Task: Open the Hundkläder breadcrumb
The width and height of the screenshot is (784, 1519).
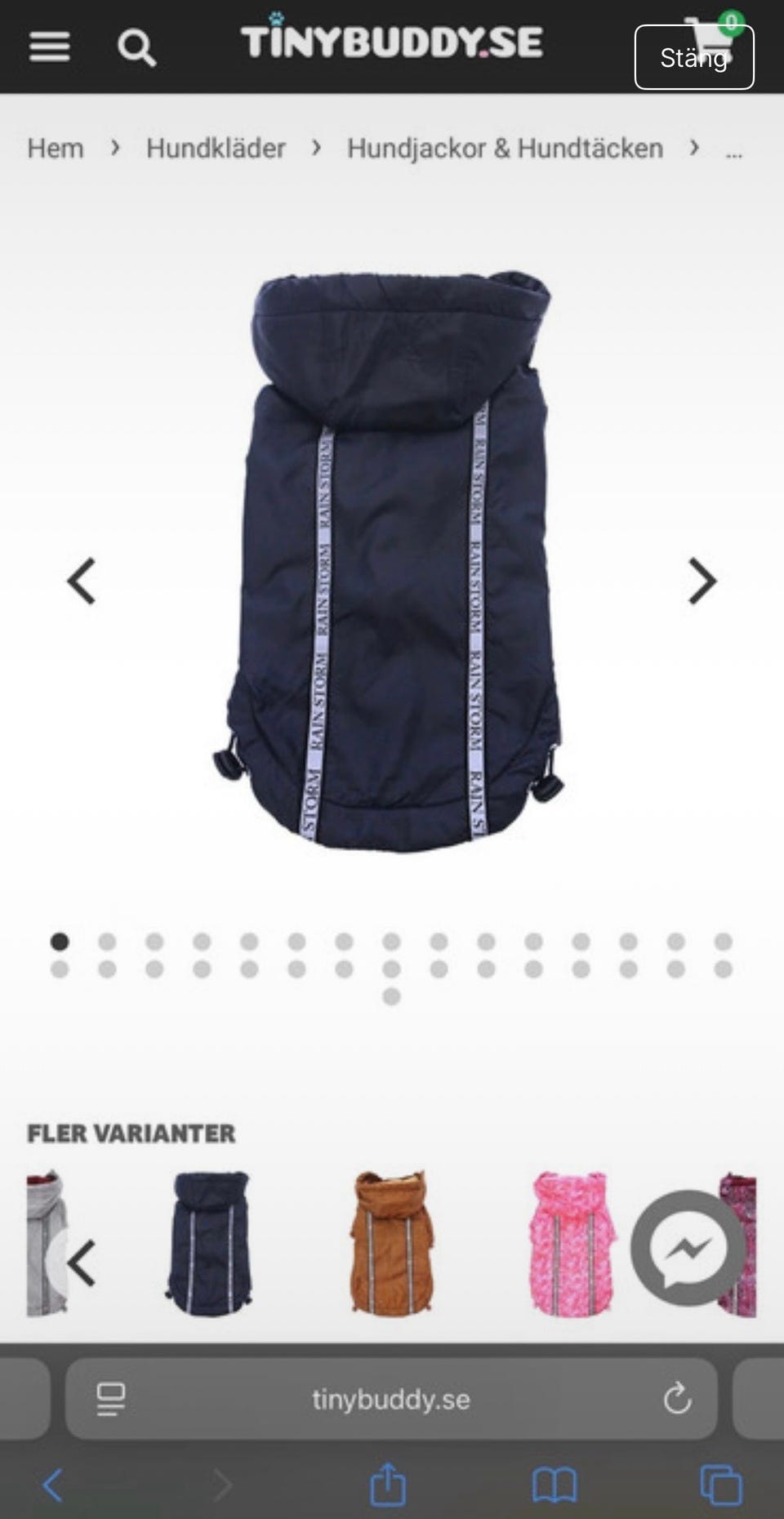Action: [x=216, y=149]
